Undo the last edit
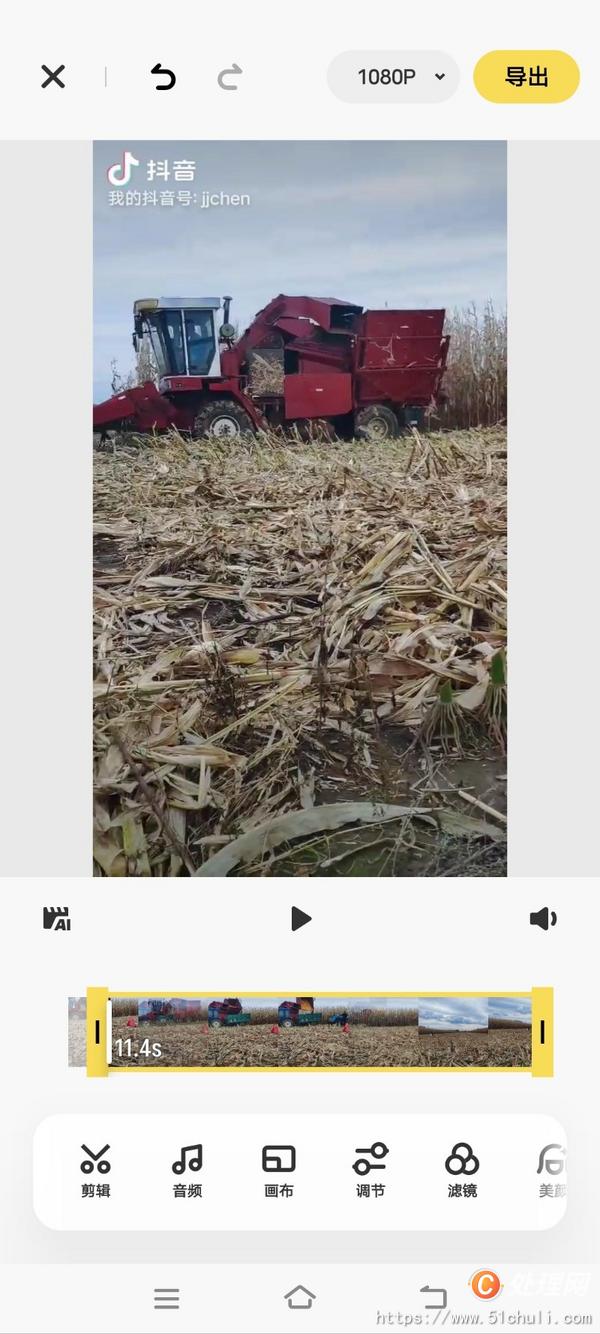The image size is (600, 1334). coord(163,77)
